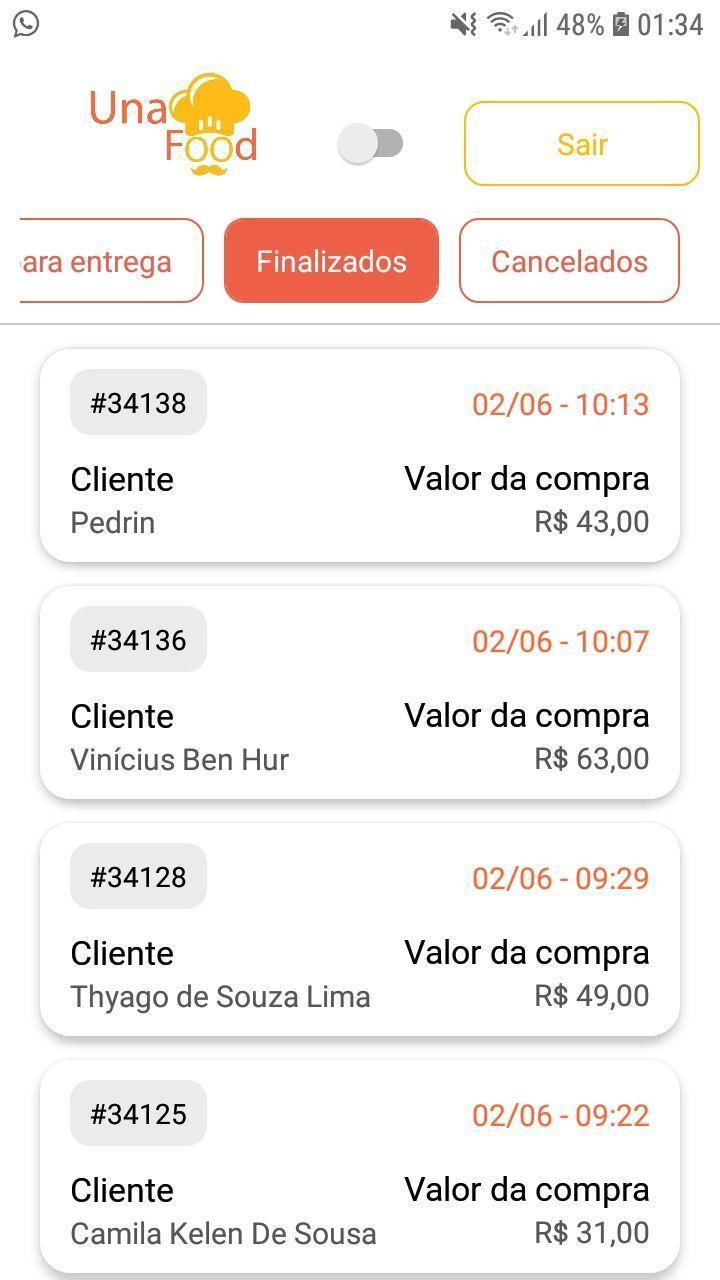Image resolution: width=720 pixels, height=1280 pixels.
Task: Open order #34138 details
Action: [x=358, y=455]
